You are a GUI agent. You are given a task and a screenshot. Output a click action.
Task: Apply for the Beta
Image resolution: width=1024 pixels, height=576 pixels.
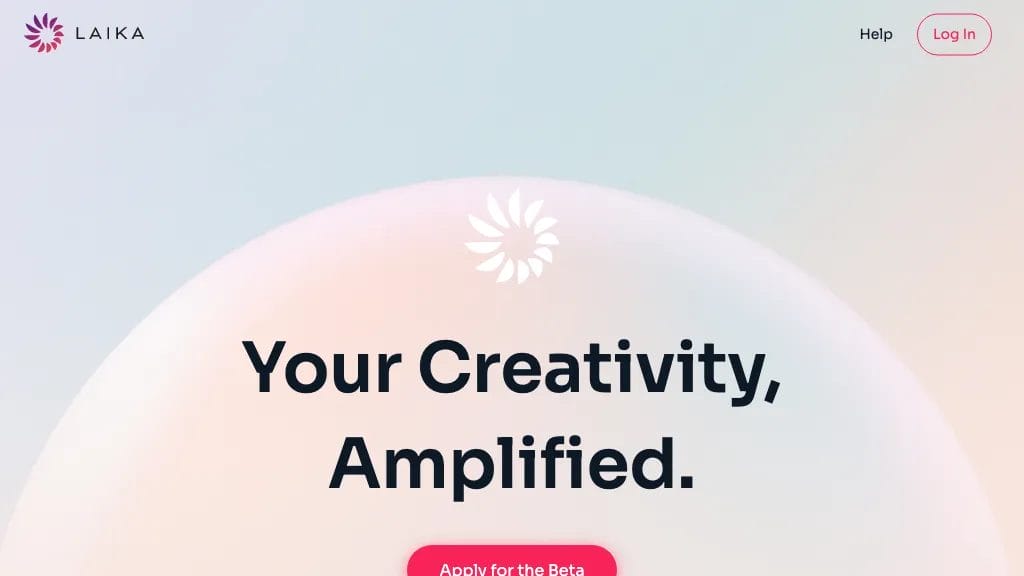point(511,565)
